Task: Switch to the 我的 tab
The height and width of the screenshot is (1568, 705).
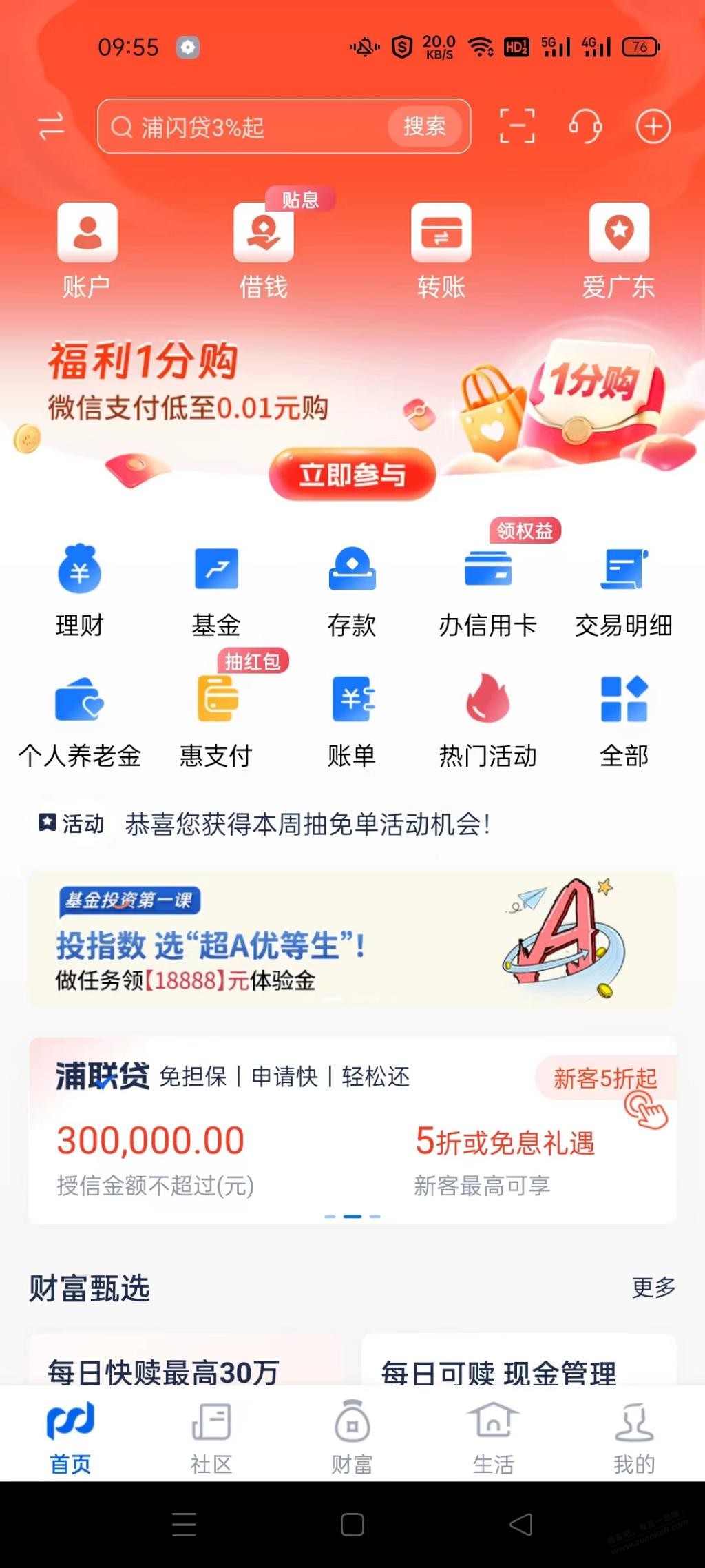Action: tap(633, 1433)
